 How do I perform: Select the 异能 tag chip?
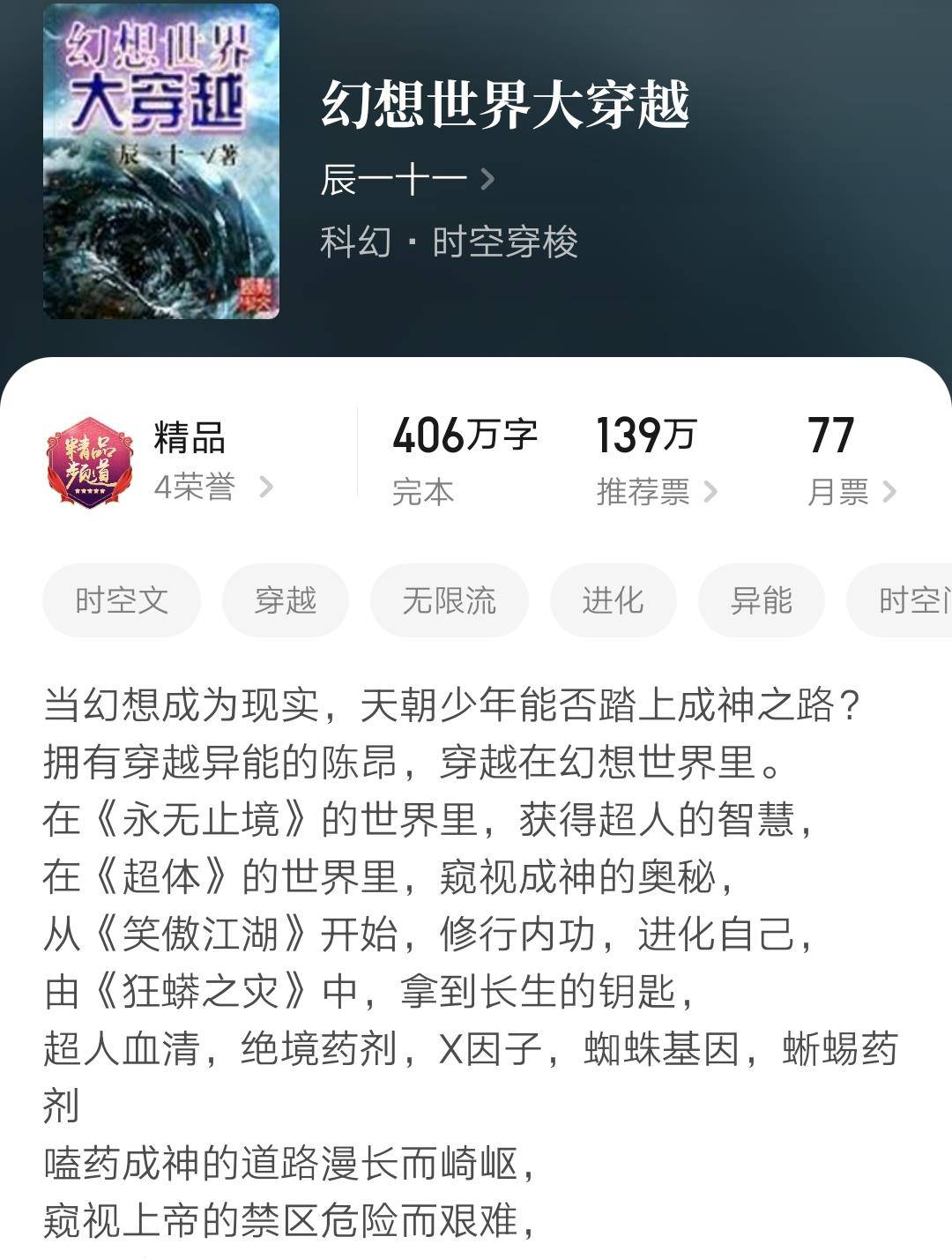click(x=761, y=600)
